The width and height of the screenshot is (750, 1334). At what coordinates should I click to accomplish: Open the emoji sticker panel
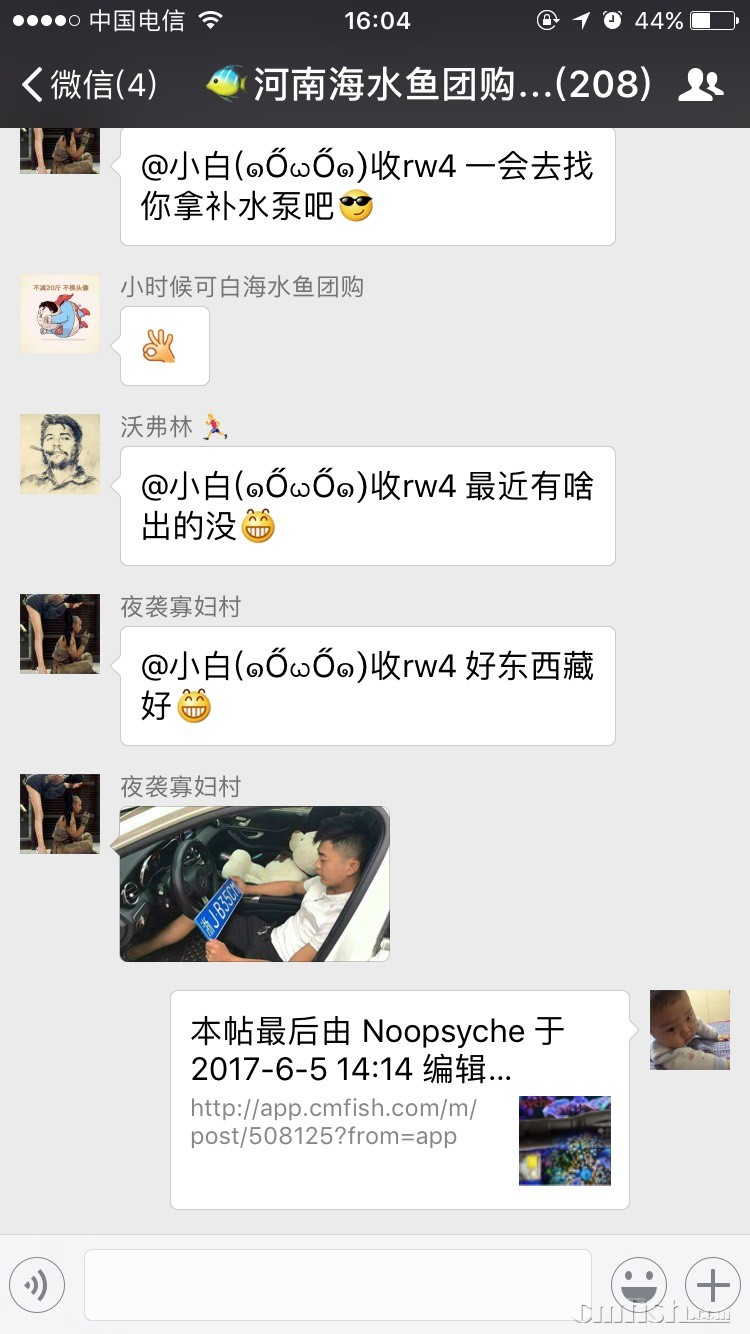point(638,1284)
